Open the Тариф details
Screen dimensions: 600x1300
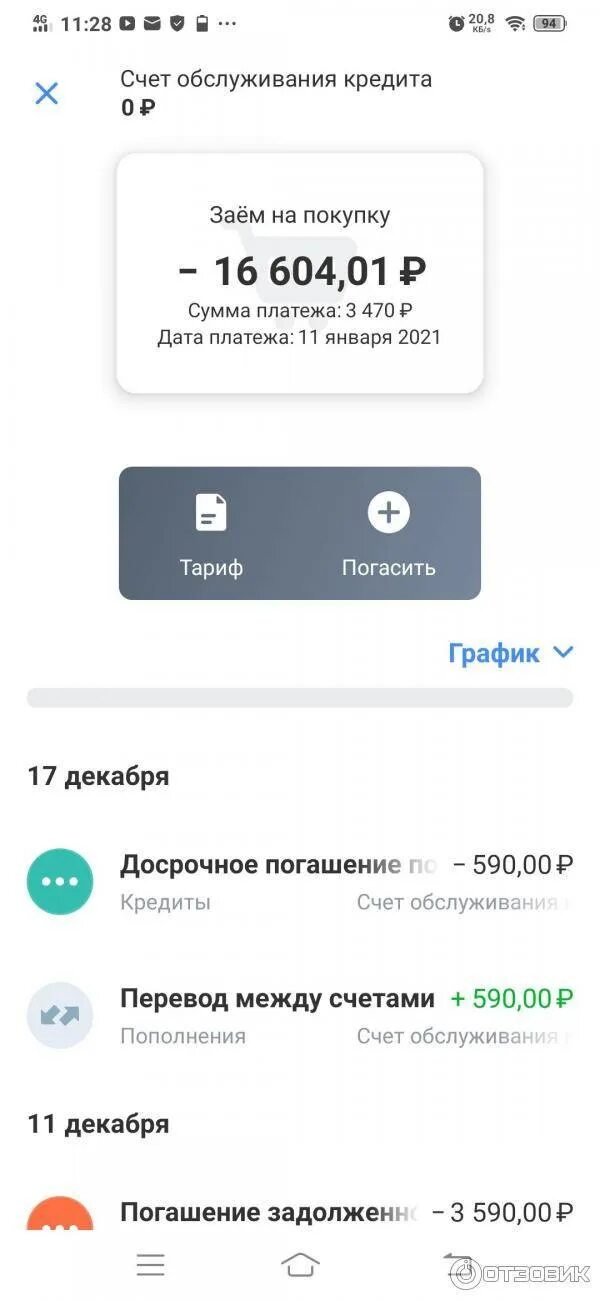coord(211,534)
